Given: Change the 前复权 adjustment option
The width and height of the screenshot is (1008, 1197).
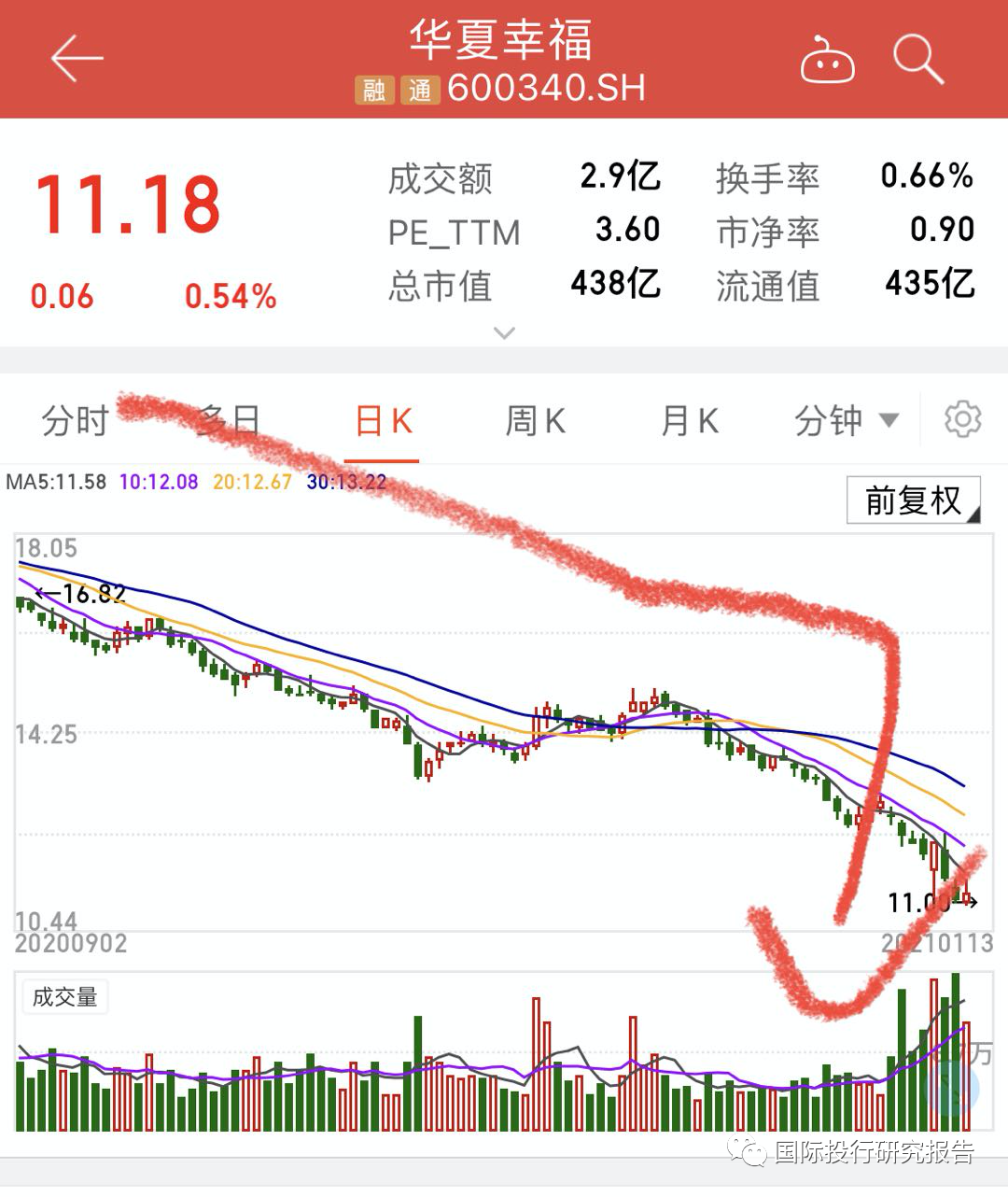Looking at the screenshot, I should (913, 500).
